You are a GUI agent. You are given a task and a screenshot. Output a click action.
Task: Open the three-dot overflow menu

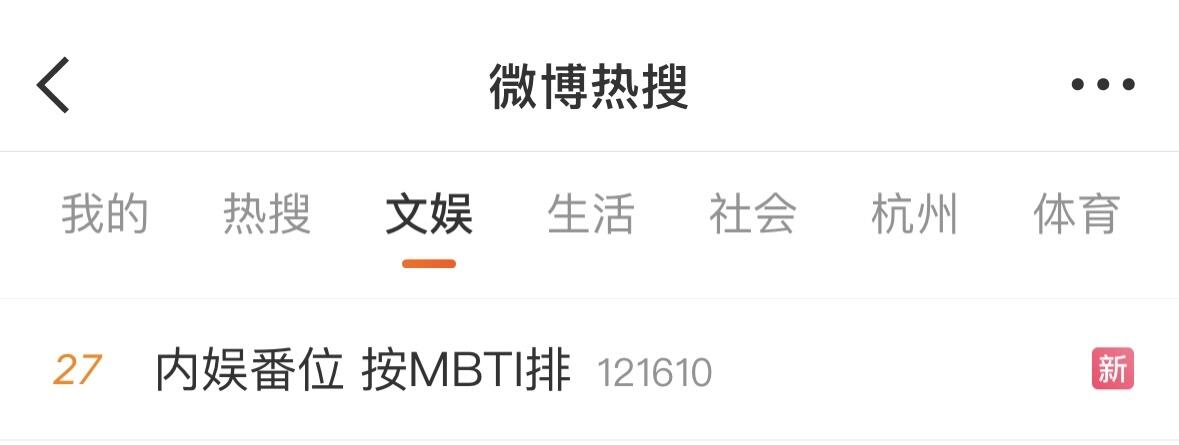[1103, 85]
